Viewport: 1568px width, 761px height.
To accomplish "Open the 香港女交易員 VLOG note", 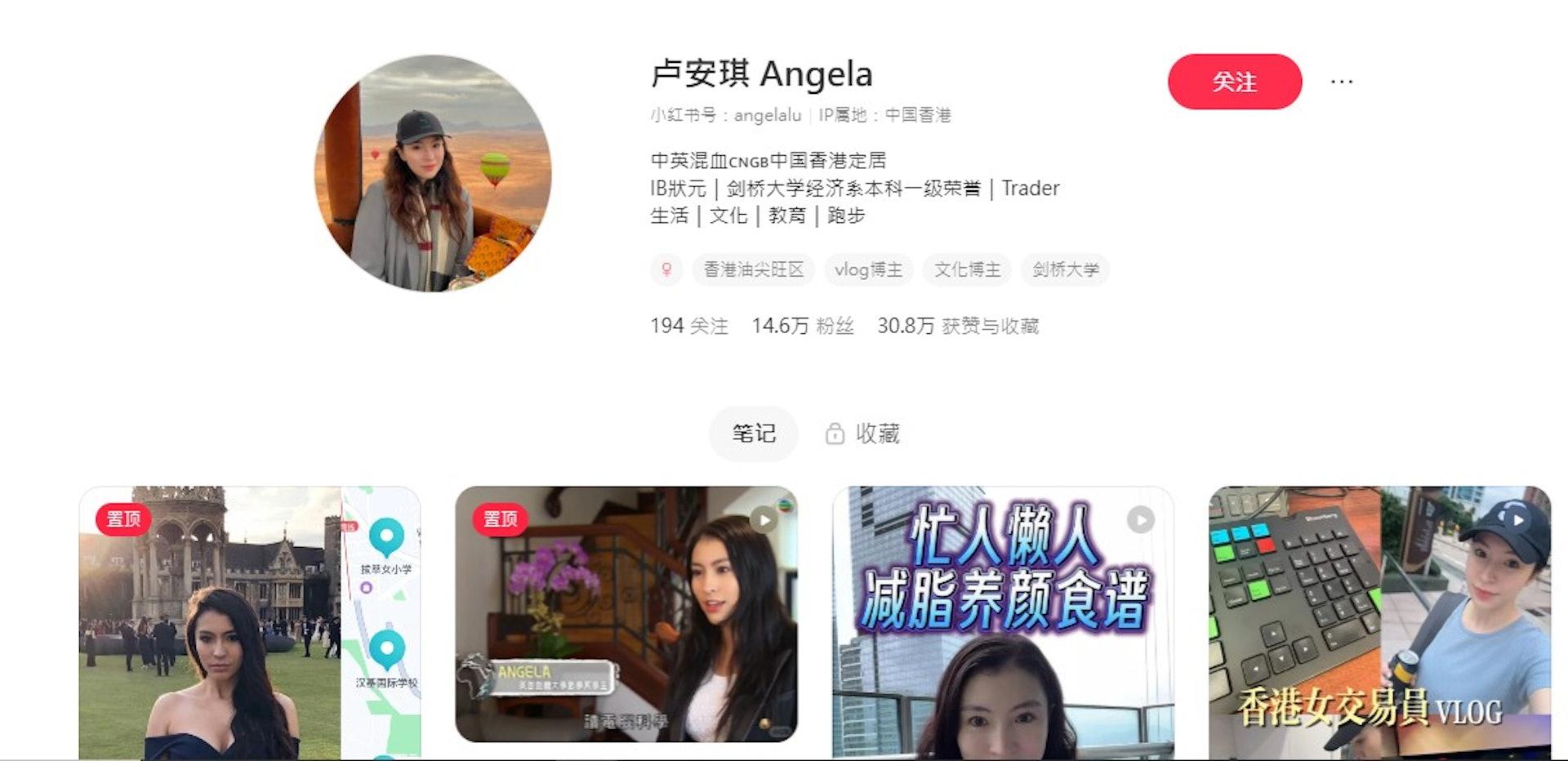I will pyautogui.click(x=1379, y=622).
